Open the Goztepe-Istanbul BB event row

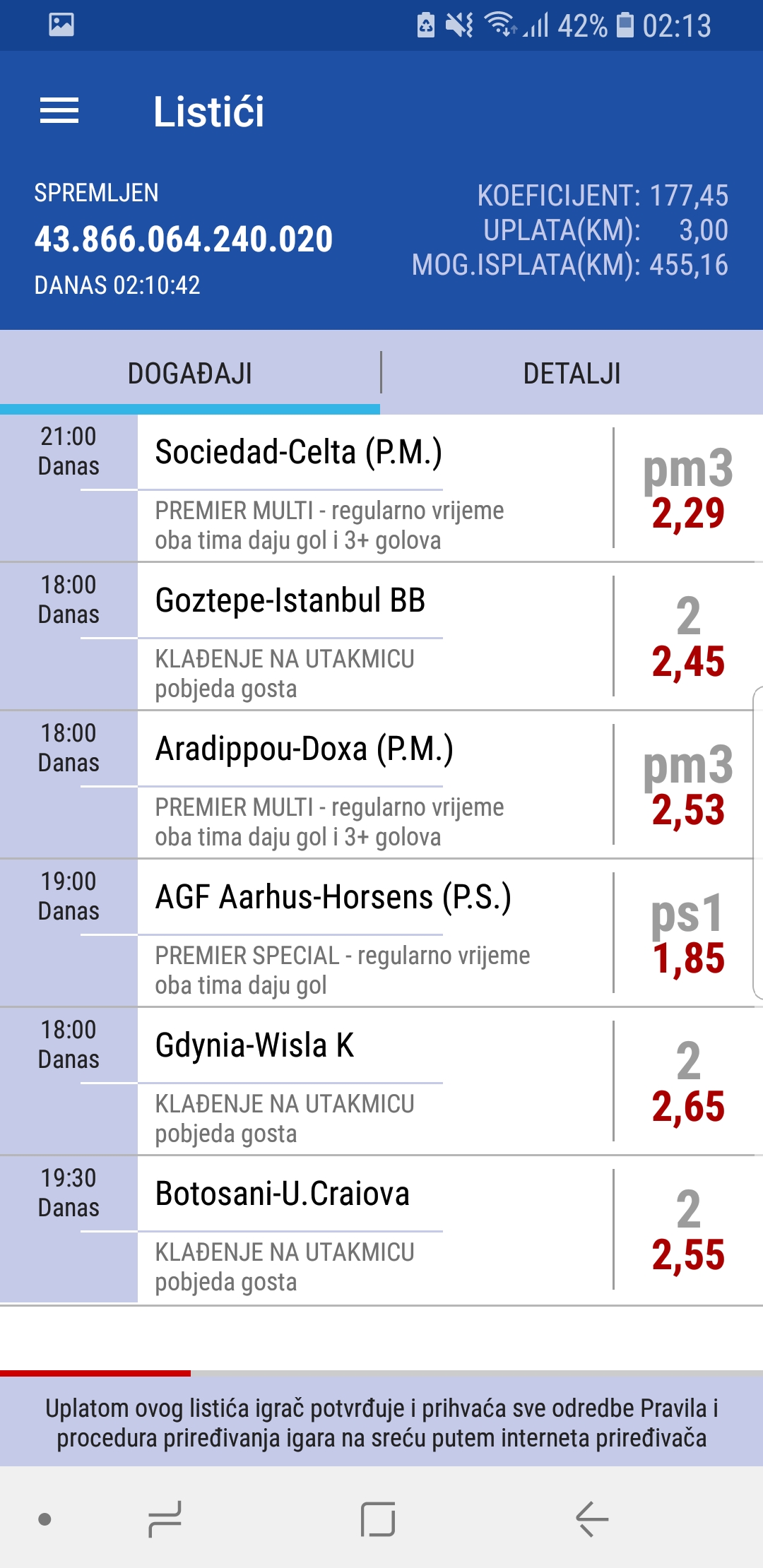click(x=381, y=637)
